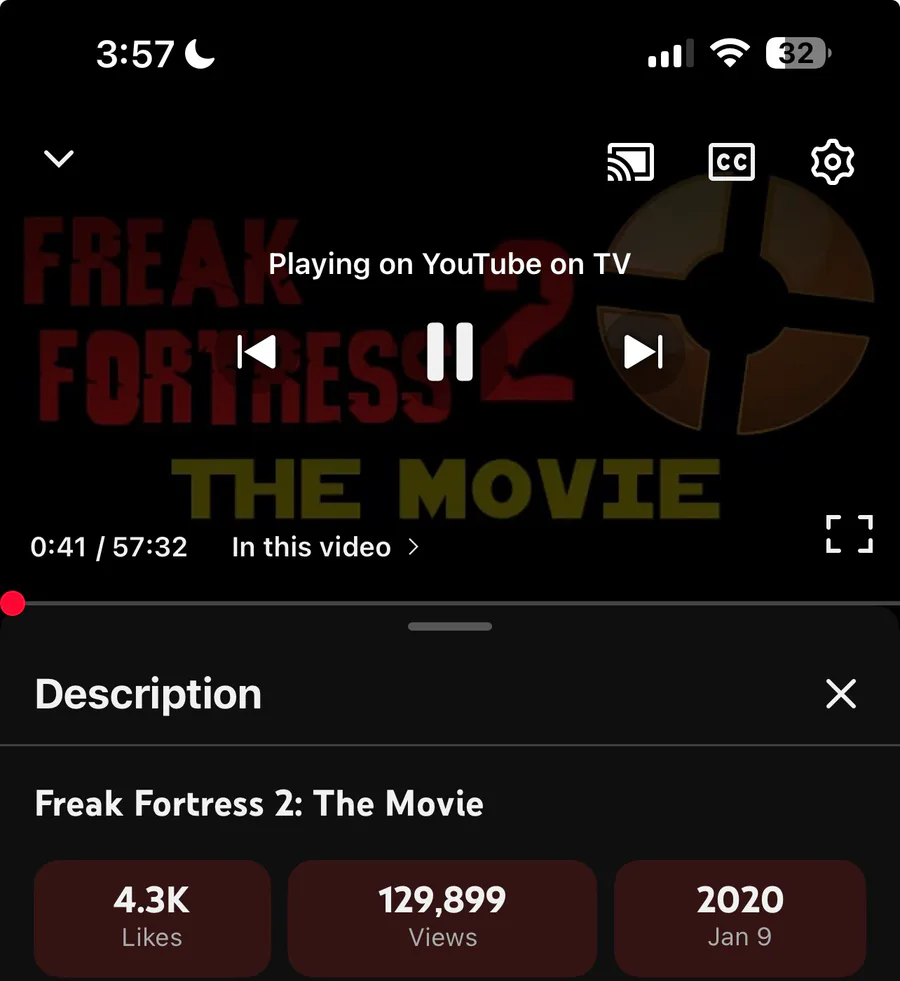The image size is (900, 981).
Task: Tap the red progress bar scrubber
Action: click(13, 603)
